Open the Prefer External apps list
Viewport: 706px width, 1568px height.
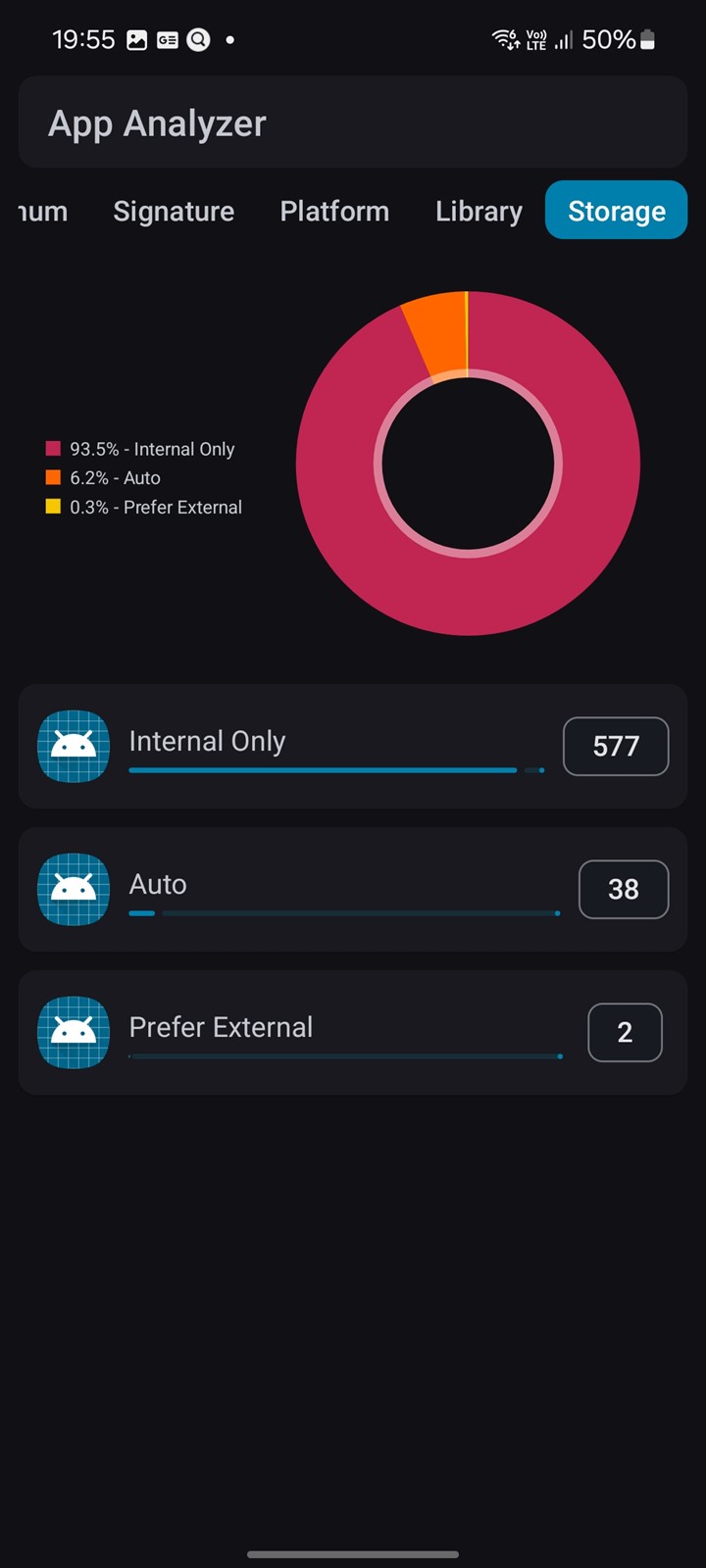[353, 1033]
